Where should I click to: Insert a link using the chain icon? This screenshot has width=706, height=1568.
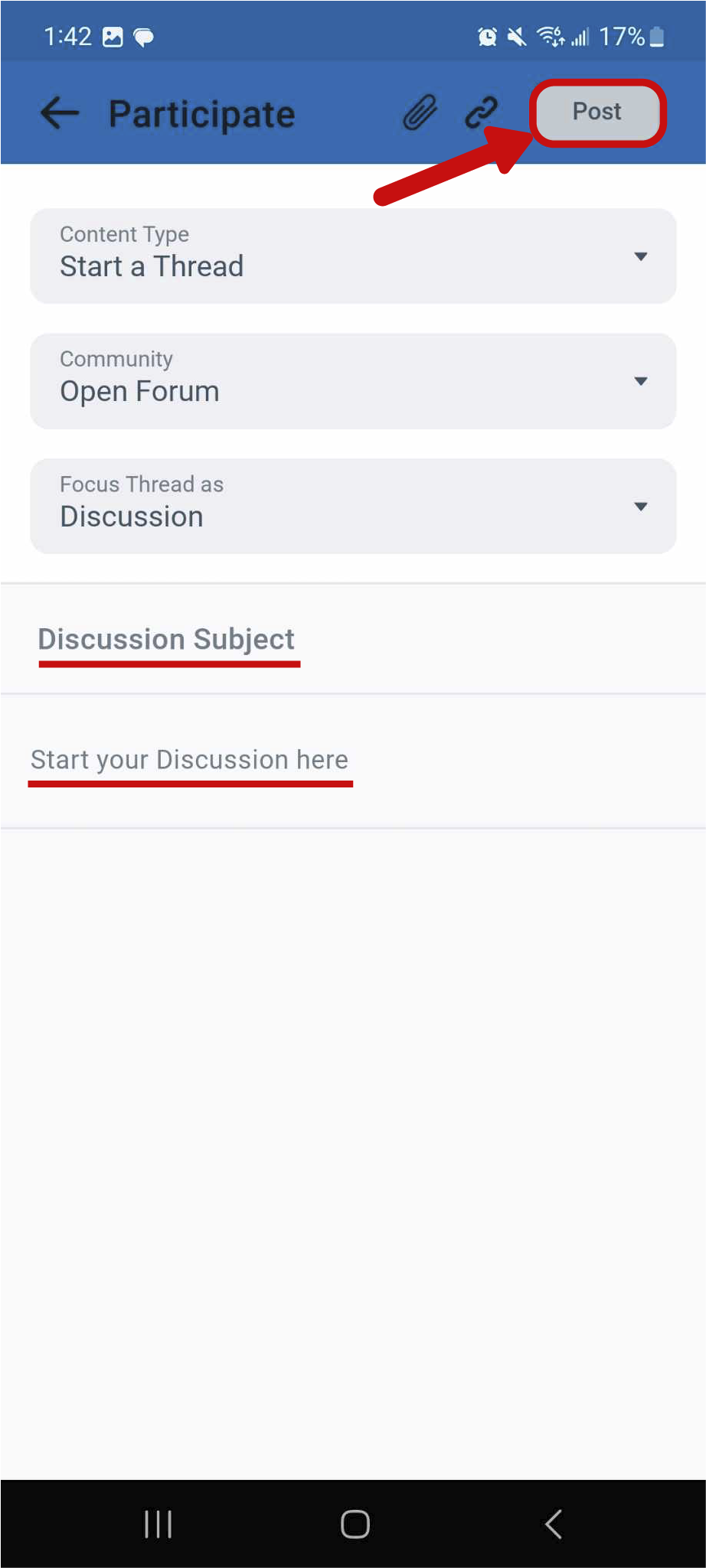click(482, 113)
